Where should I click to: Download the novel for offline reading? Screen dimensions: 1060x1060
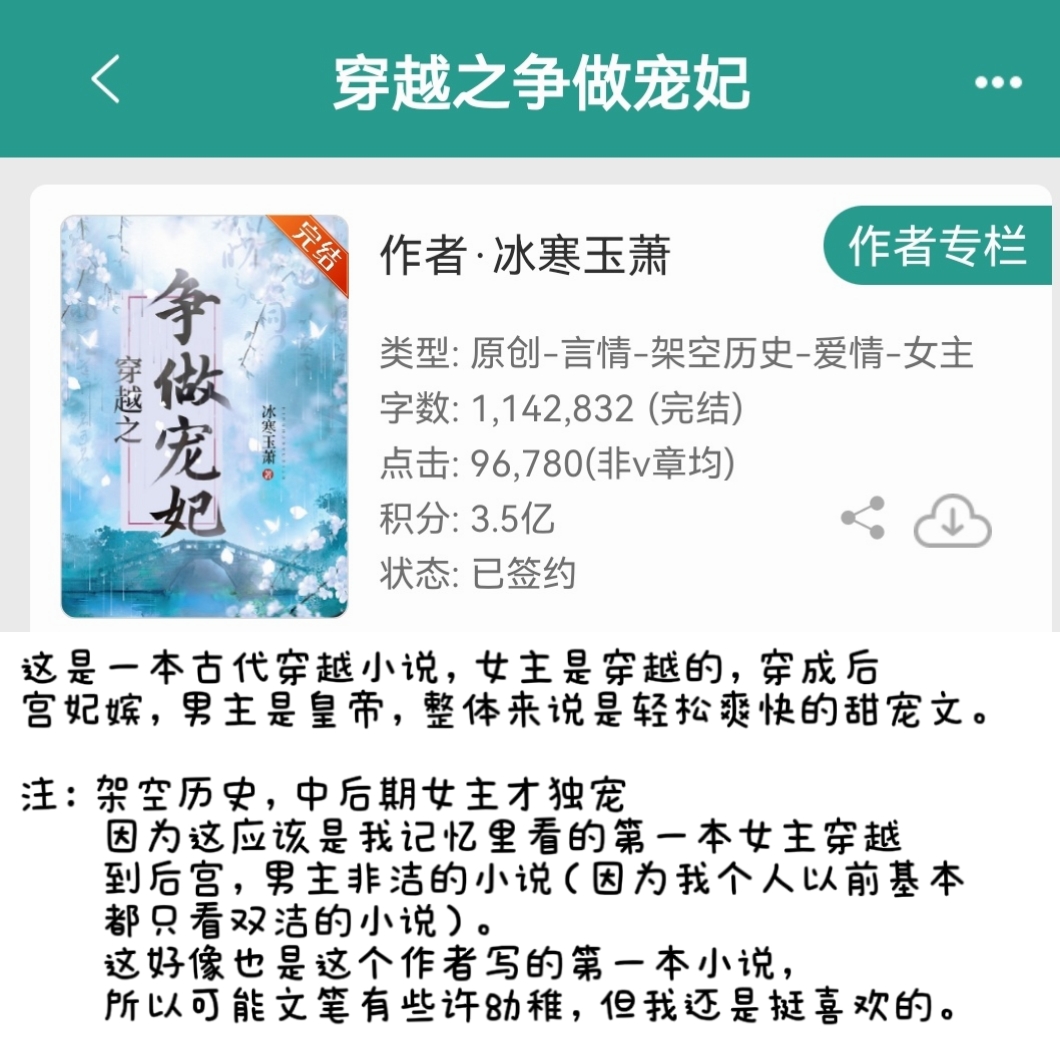(952, 521)
